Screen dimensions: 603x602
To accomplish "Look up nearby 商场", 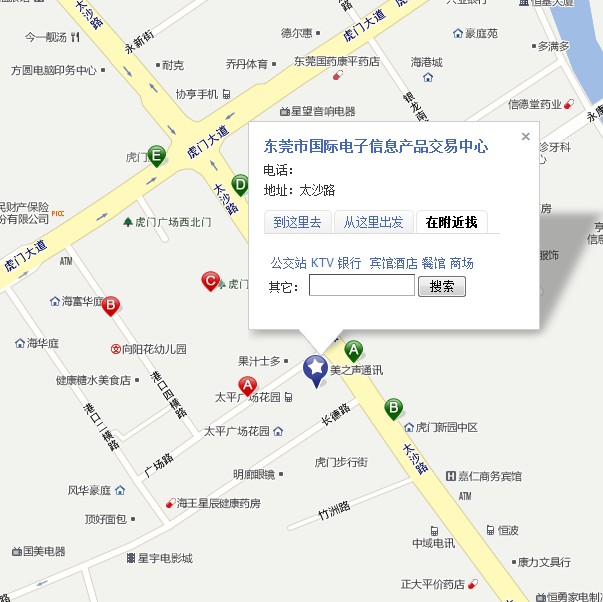I will (x=461, y=263).
